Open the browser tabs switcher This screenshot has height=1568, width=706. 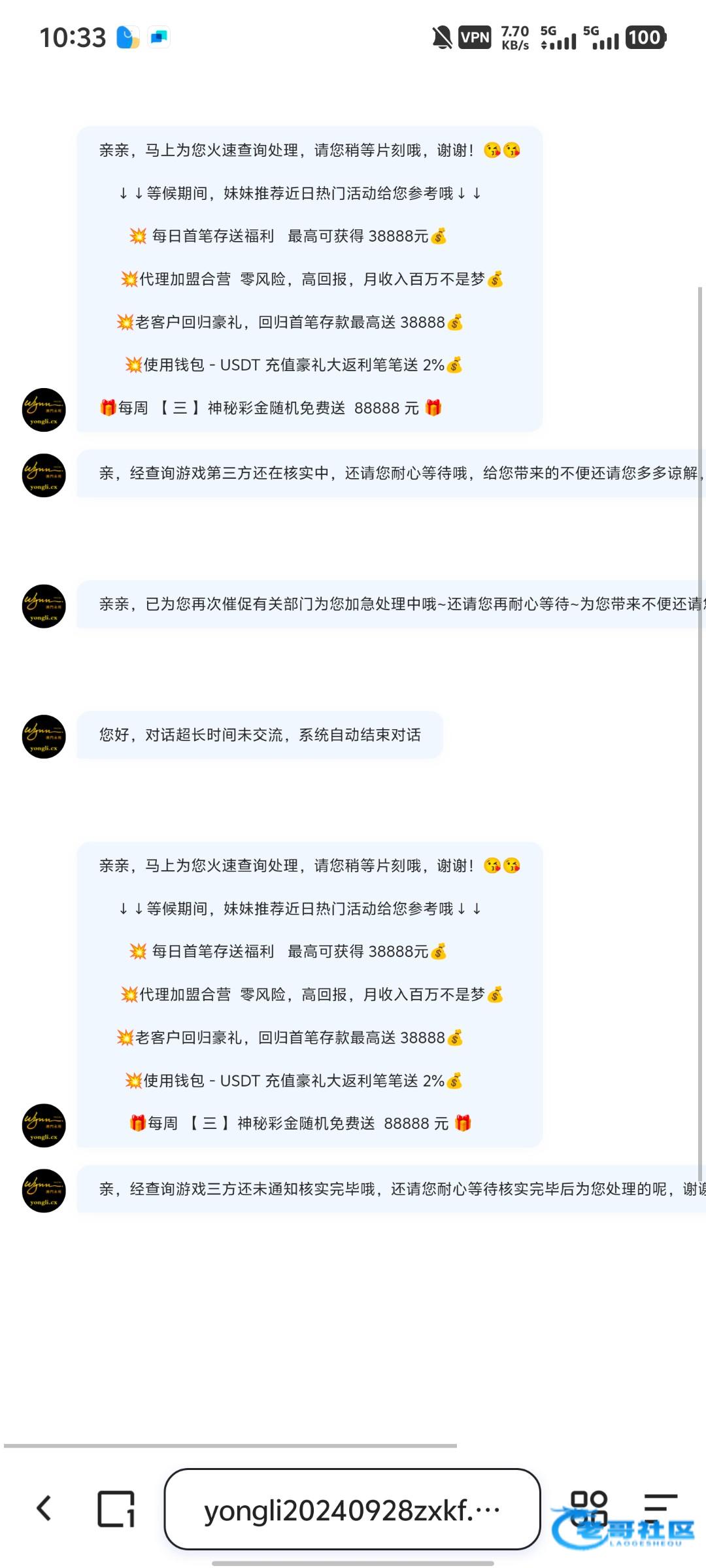pyautogui.click(x=116, y=1509)
